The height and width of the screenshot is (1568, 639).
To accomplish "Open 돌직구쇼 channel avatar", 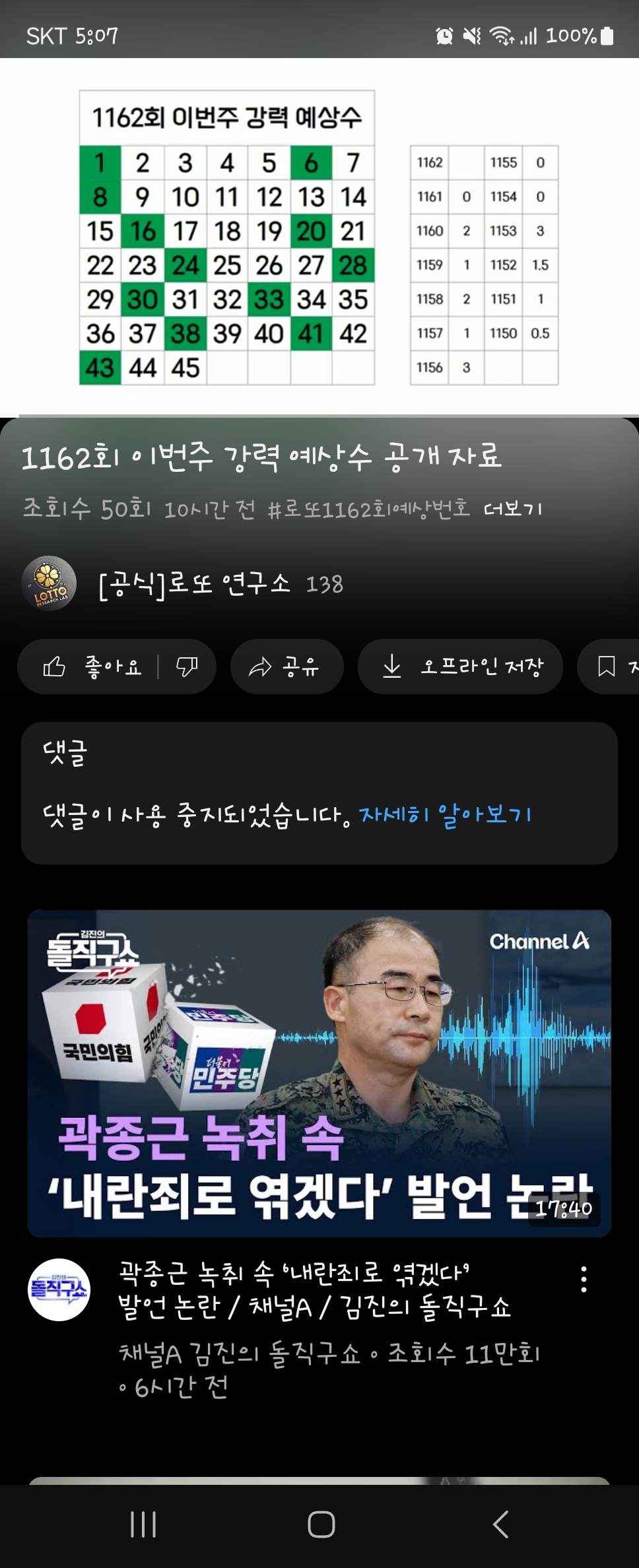I will (59, 1290).
